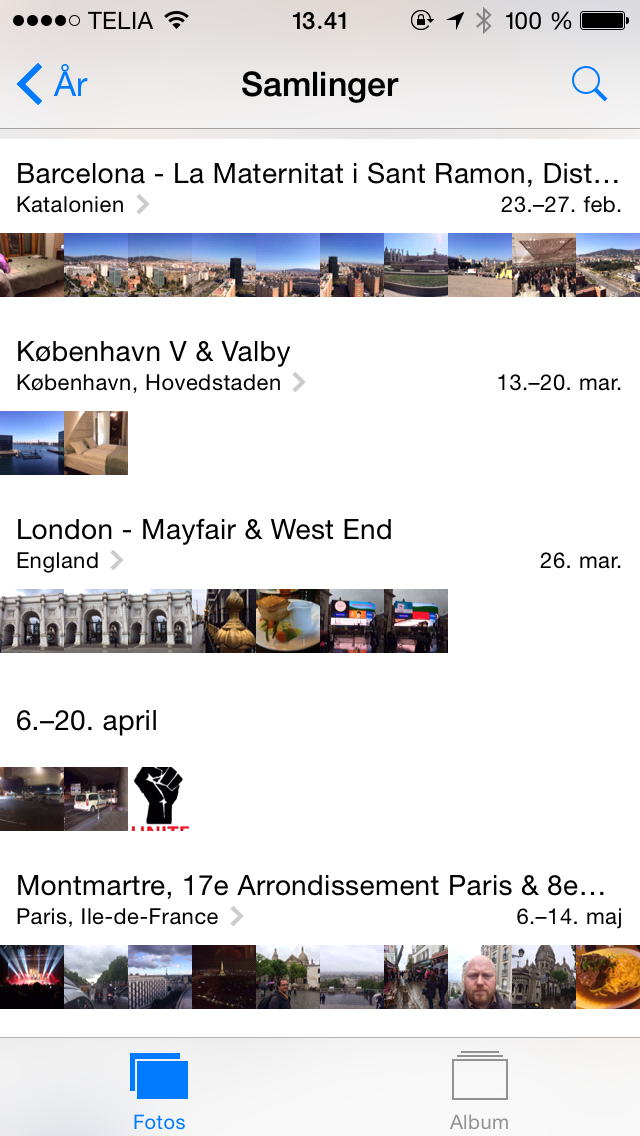
Task: Open the search magnifier icon
Action: pos(589,85)
